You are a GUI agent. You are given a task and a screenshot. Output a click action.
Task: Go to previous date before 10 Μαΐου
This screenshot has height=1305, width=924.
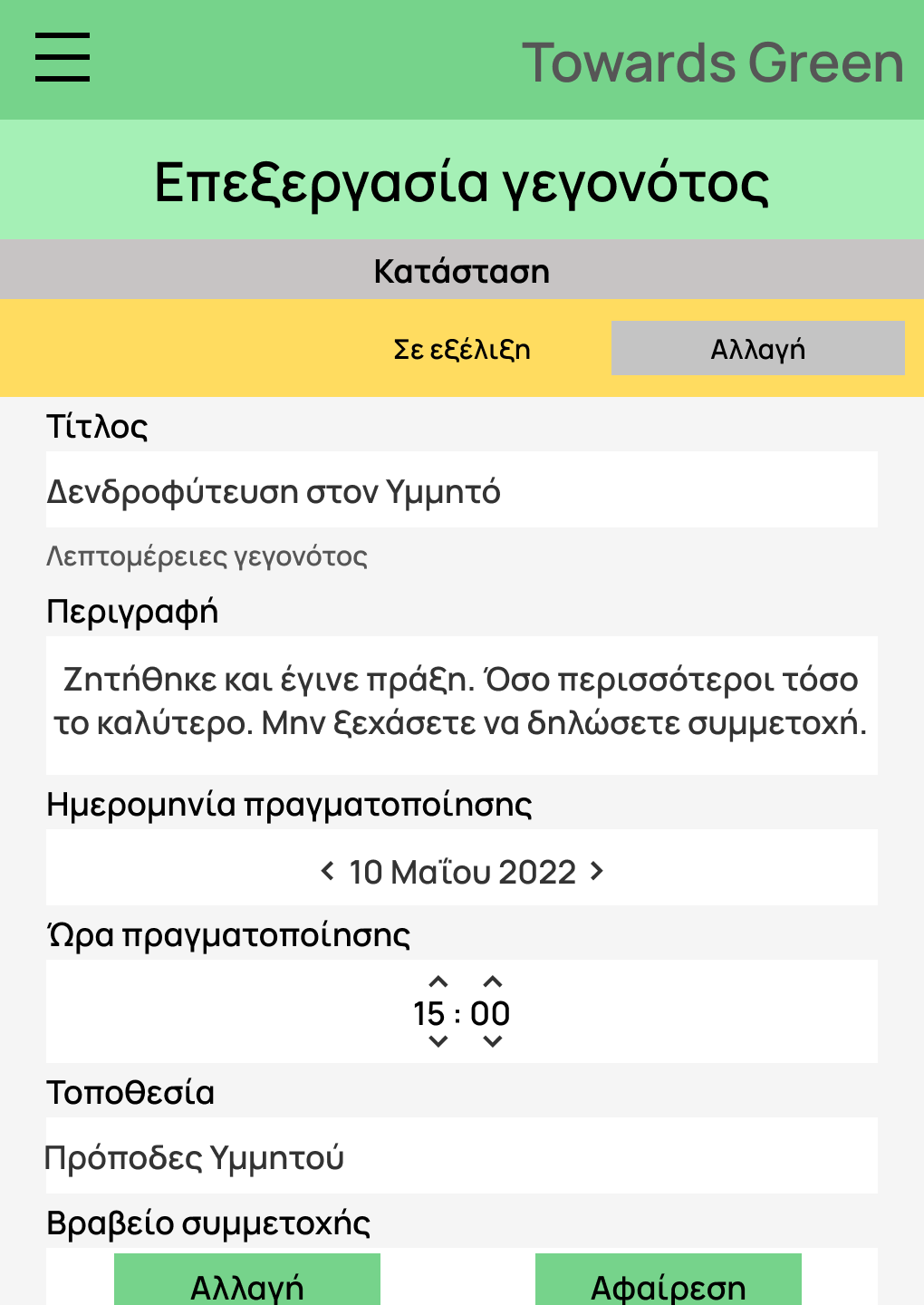328,871
